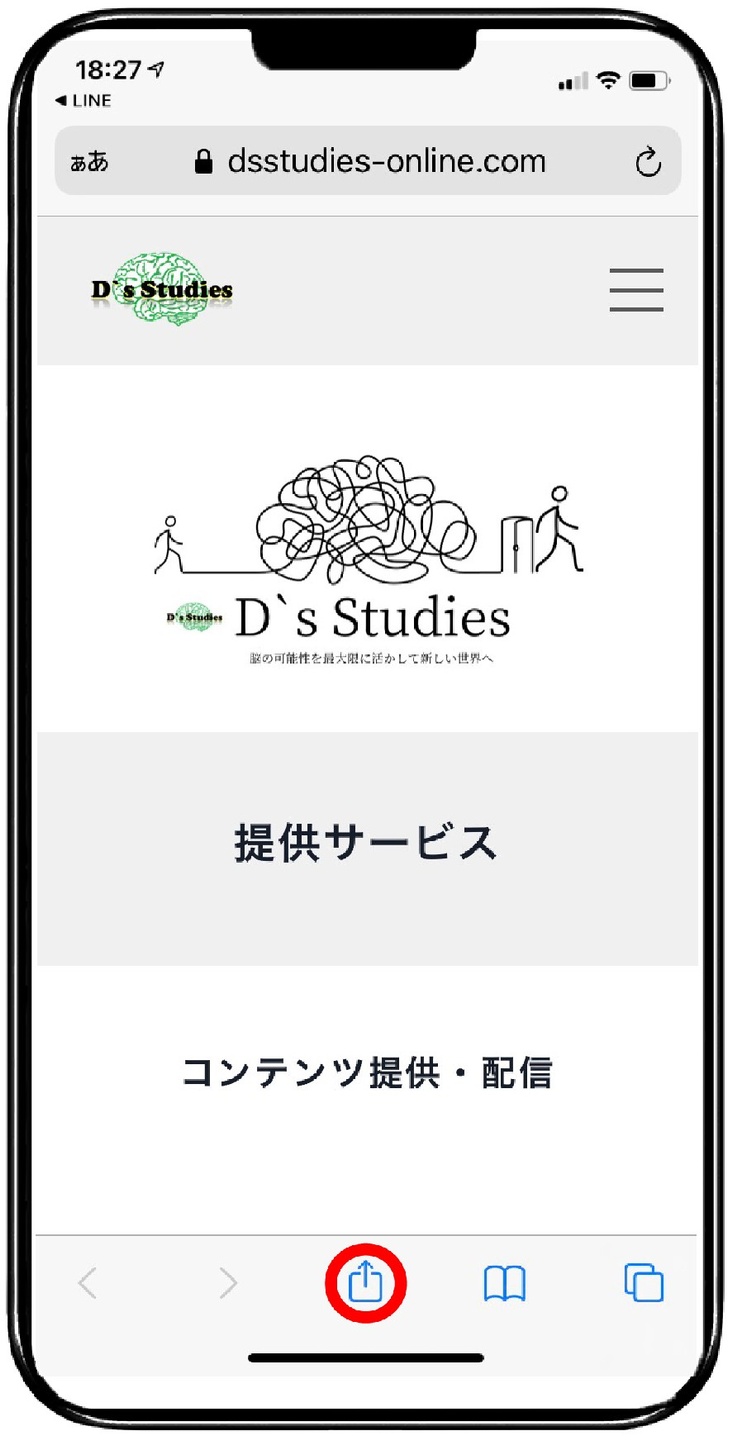Go back to the previous page
Image resolution: width=730 pixels, height=1440 pixels.
click(x=88, y=1283)
